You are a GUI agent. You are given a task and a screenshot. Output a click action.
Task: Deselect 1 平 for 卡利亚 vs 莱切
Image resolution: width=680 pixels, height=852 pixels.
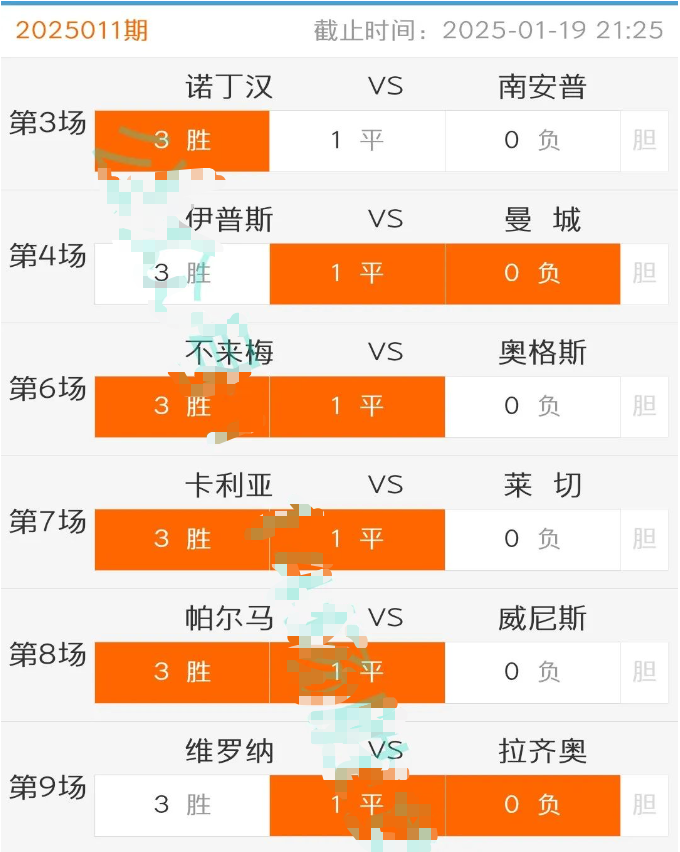click(357, 539)
